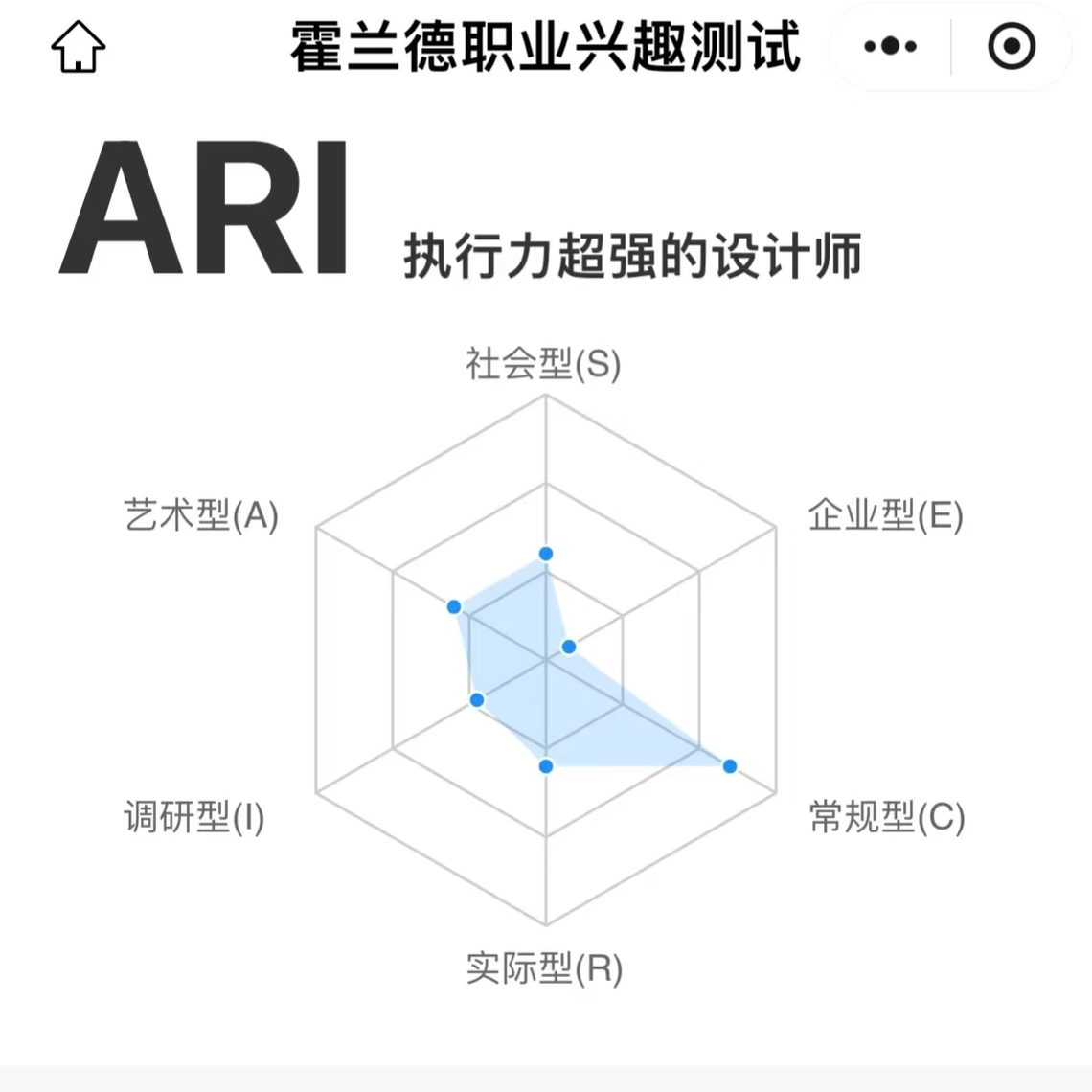Close the mini program via the circle icon

(x=1012, y=46)
